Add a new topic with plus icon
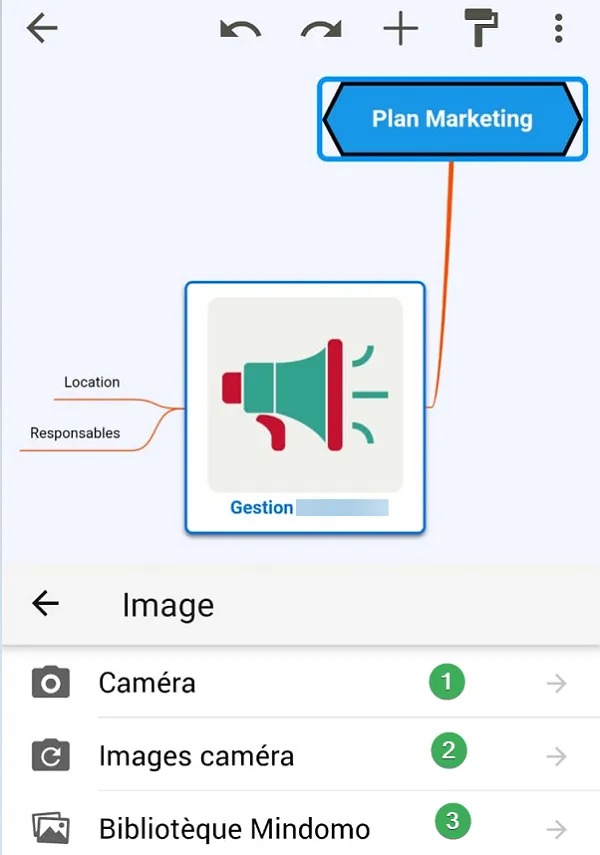The image size is (600, 855). pos(401,29)
